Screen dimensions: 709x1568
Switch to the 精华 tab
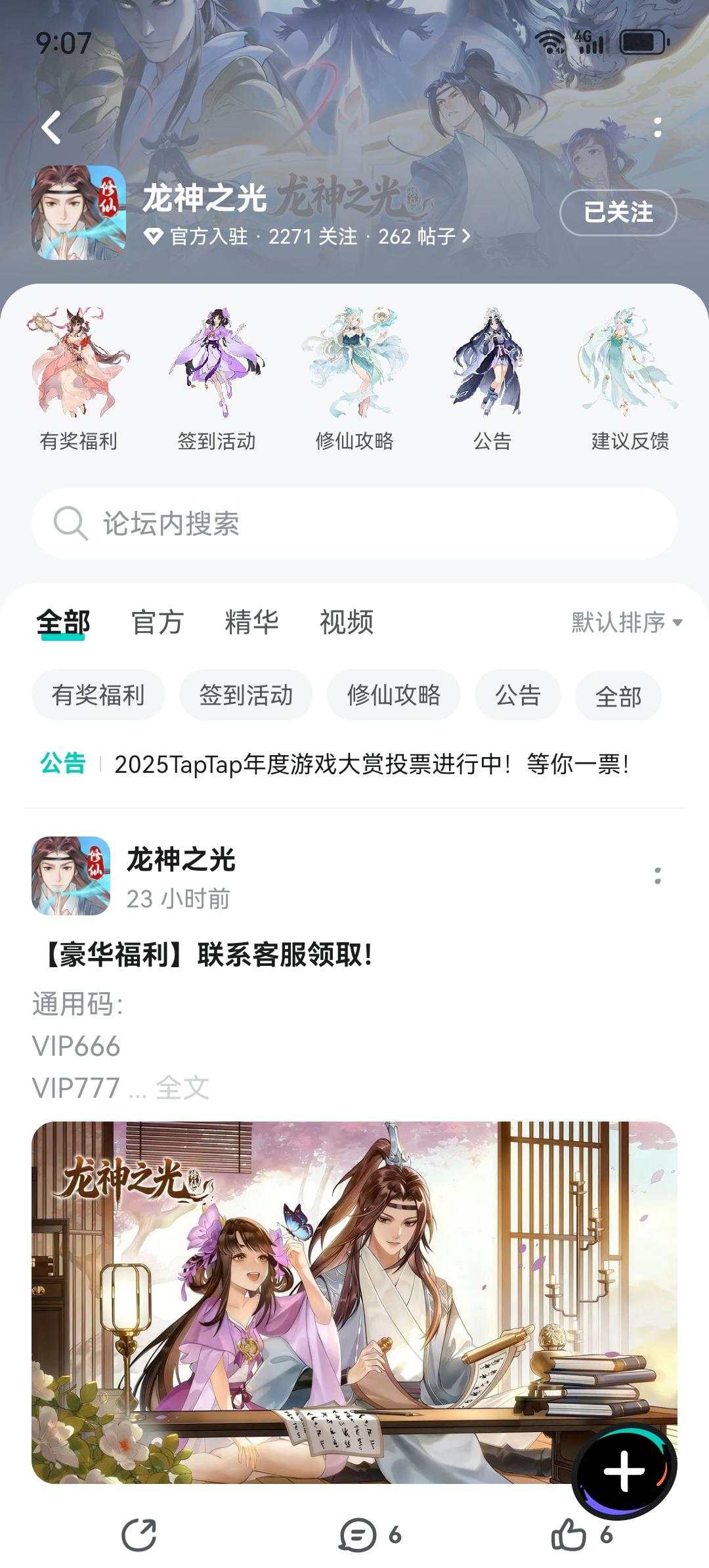click(x=251, y=622)
